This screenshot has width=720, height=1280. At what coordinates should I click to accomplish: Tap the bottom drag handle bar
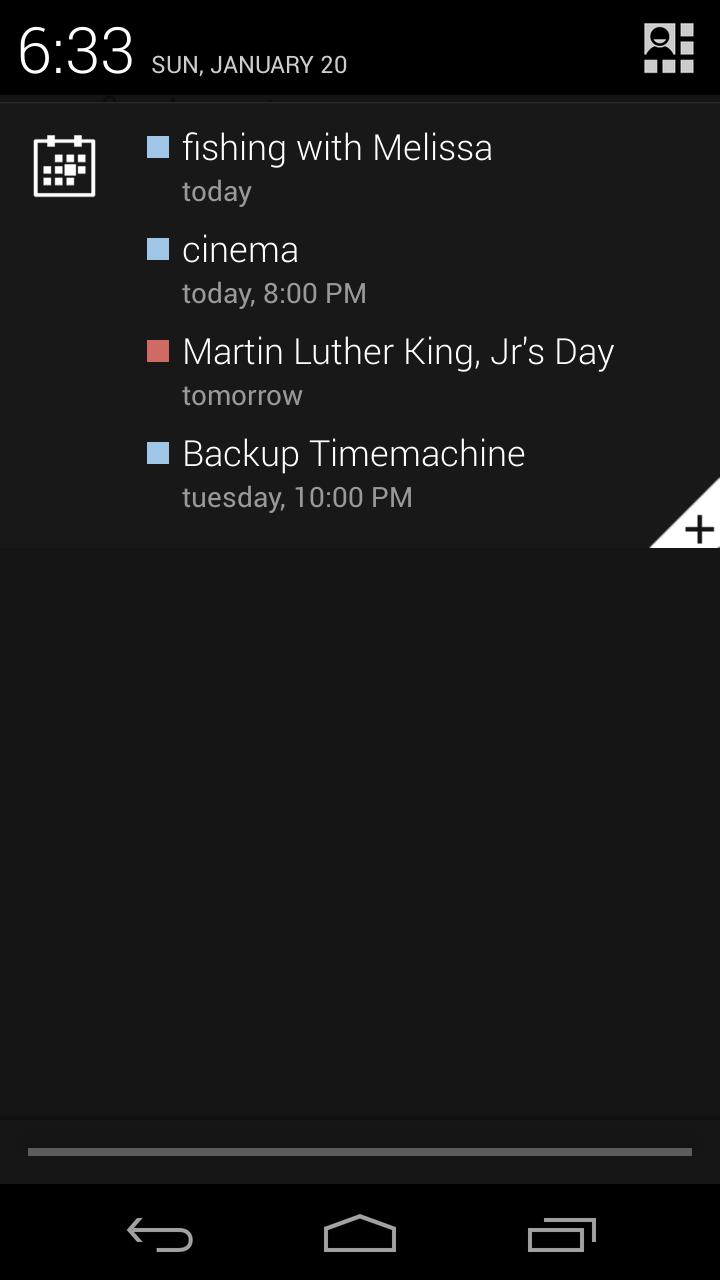[360, 1150]
